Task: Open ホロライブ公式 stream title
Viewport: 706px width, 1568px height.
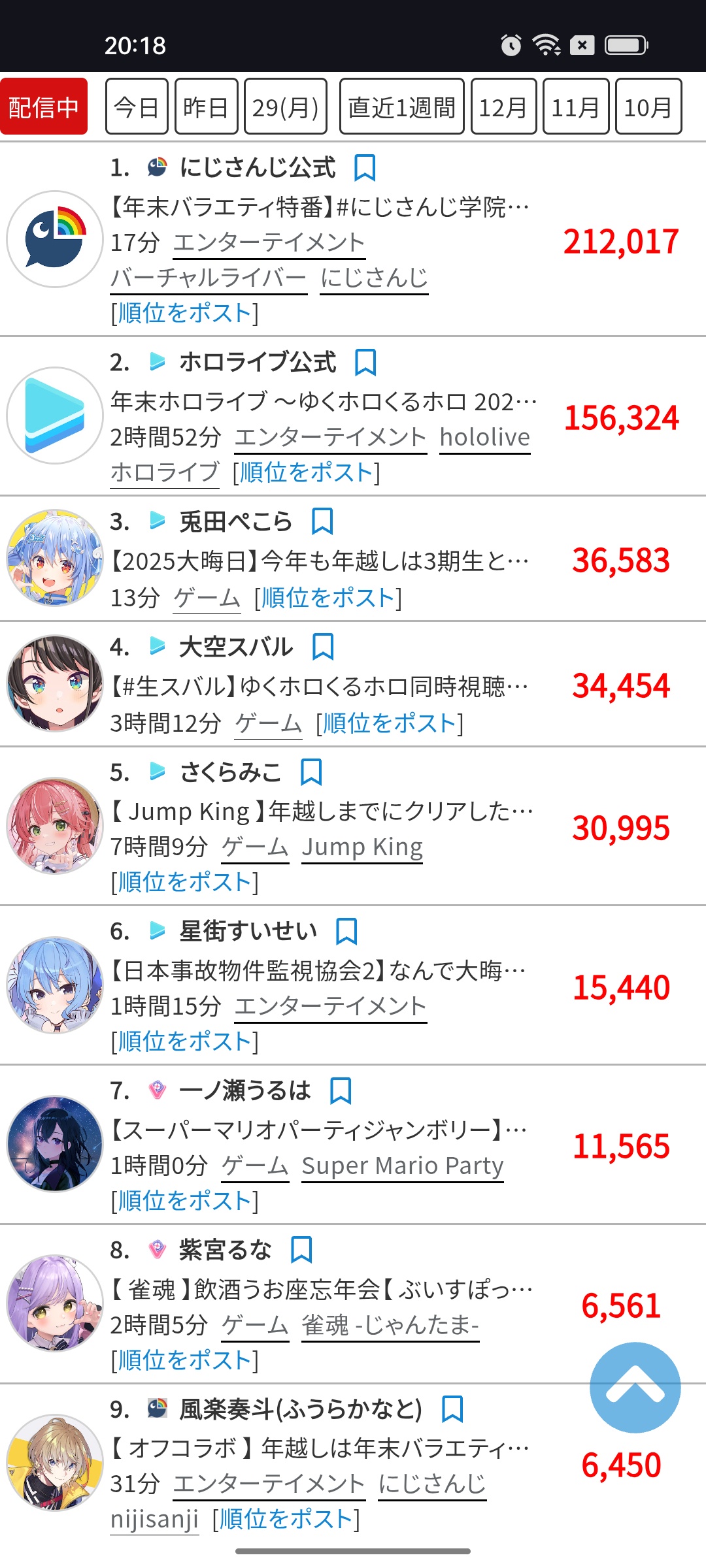Action: (x=324, y=401)
